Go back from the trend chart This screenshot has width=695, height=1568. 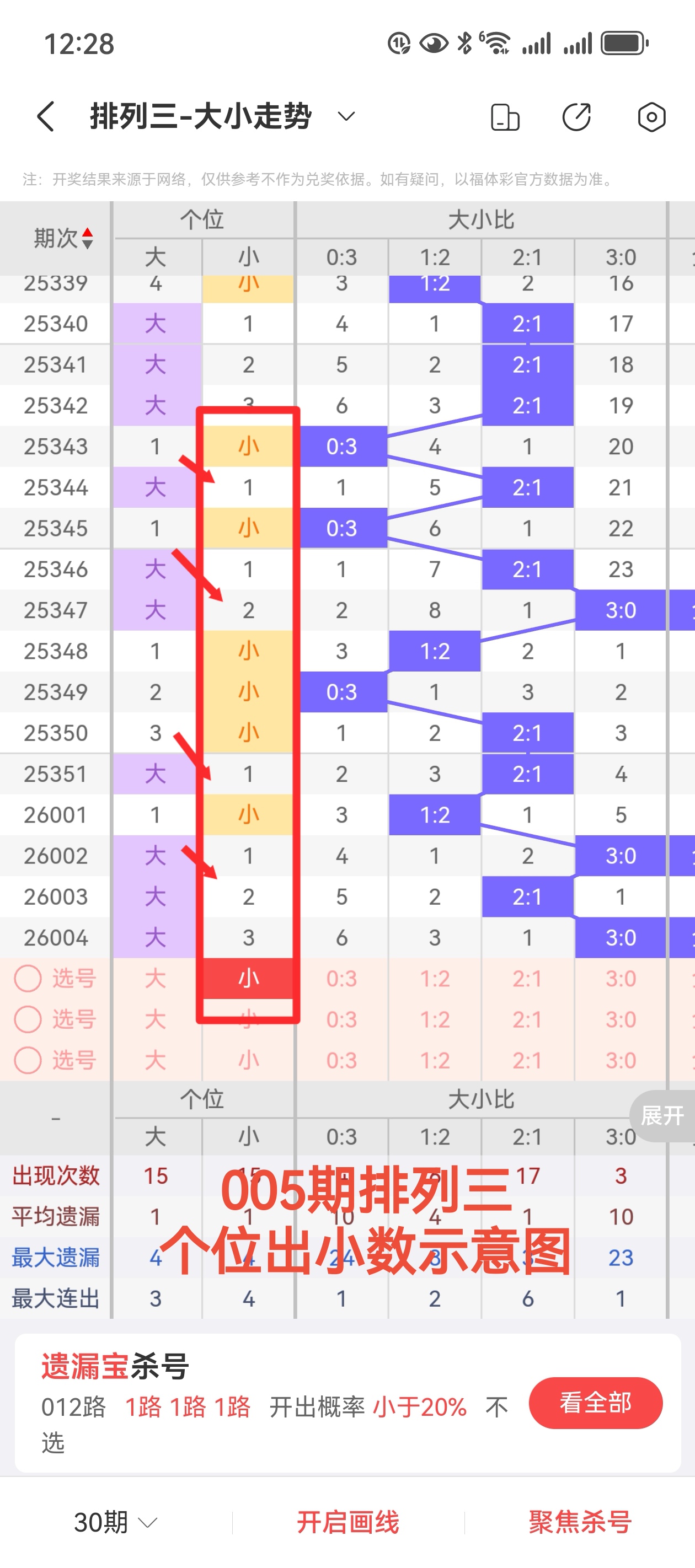pos(46,116)
